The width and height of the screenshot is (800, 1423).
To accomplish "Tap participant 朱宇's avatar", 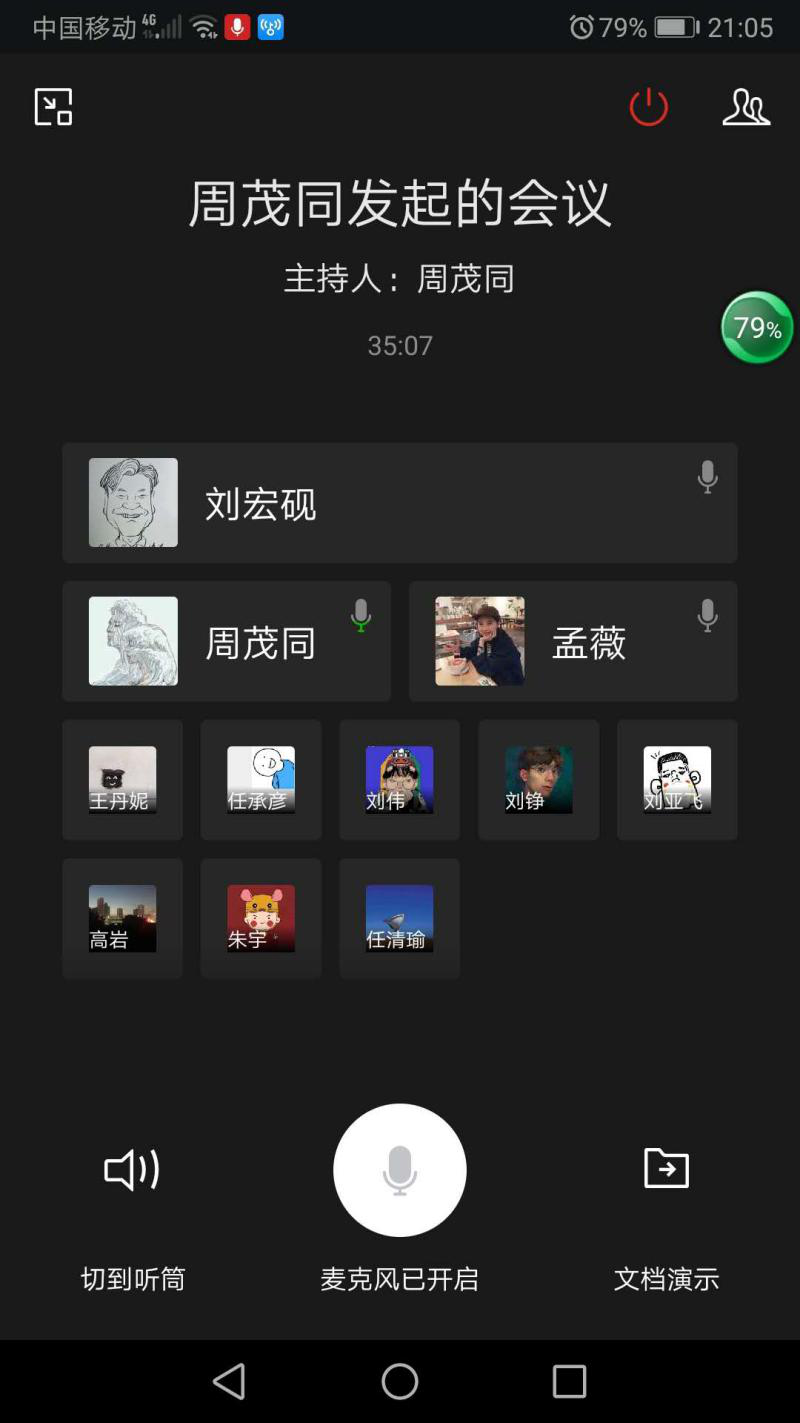I will 261,918.
